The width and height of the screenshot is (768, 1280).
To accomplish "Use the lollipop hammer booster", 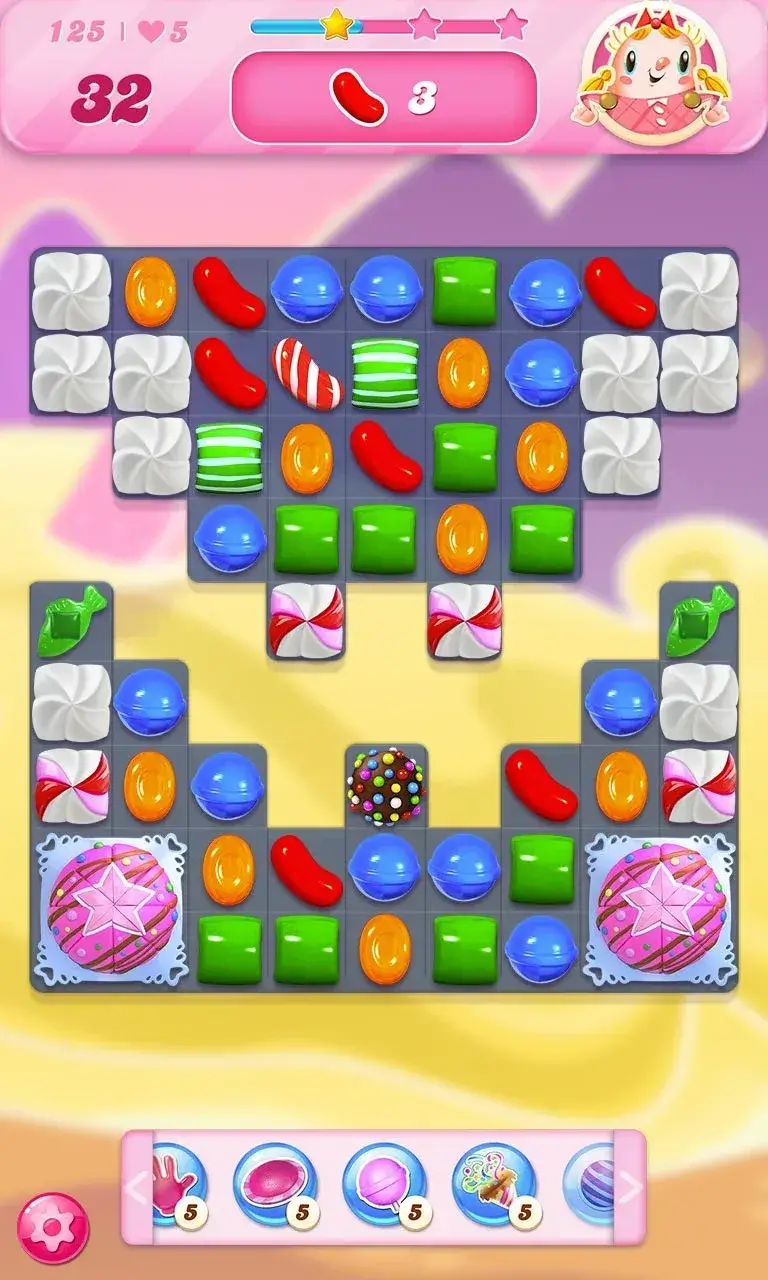I will click(x=385, y=1185).
